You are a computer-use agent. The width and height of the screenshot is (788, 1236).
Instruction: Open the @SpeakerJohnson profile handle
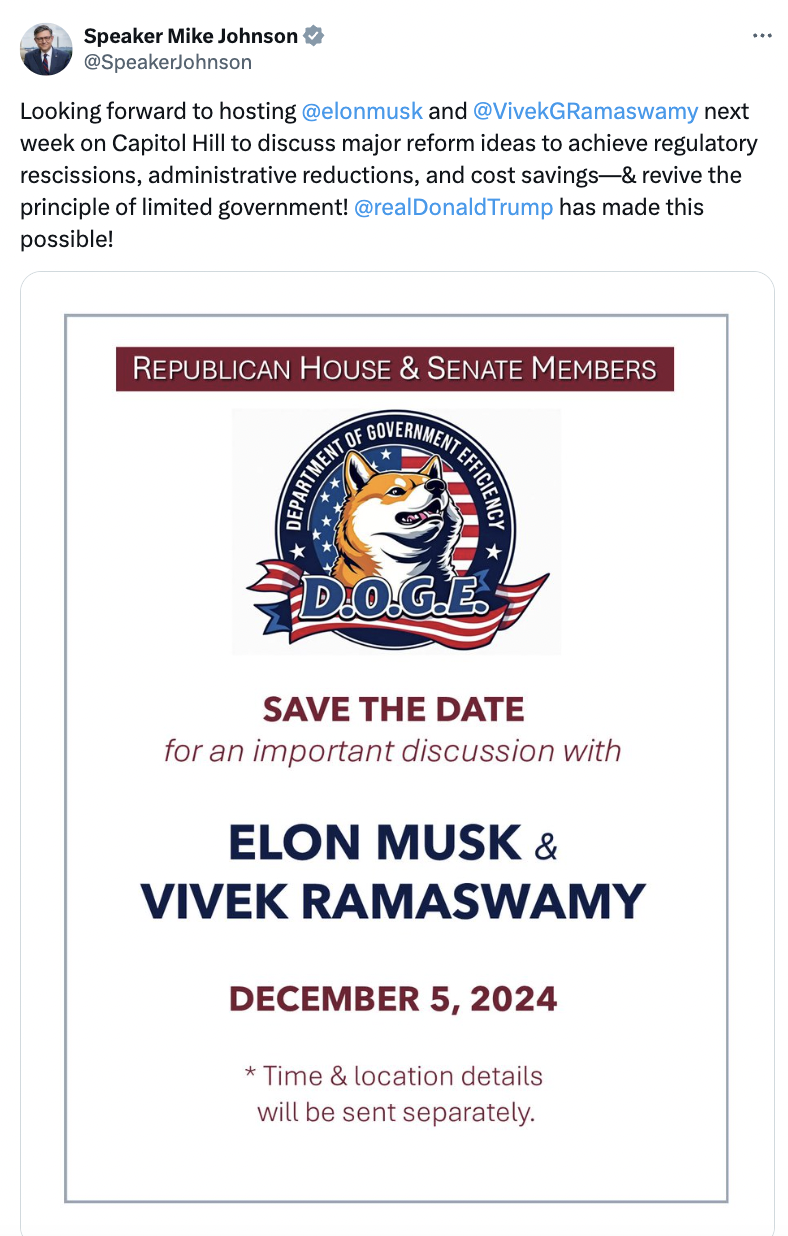click(x=167, y=62)
